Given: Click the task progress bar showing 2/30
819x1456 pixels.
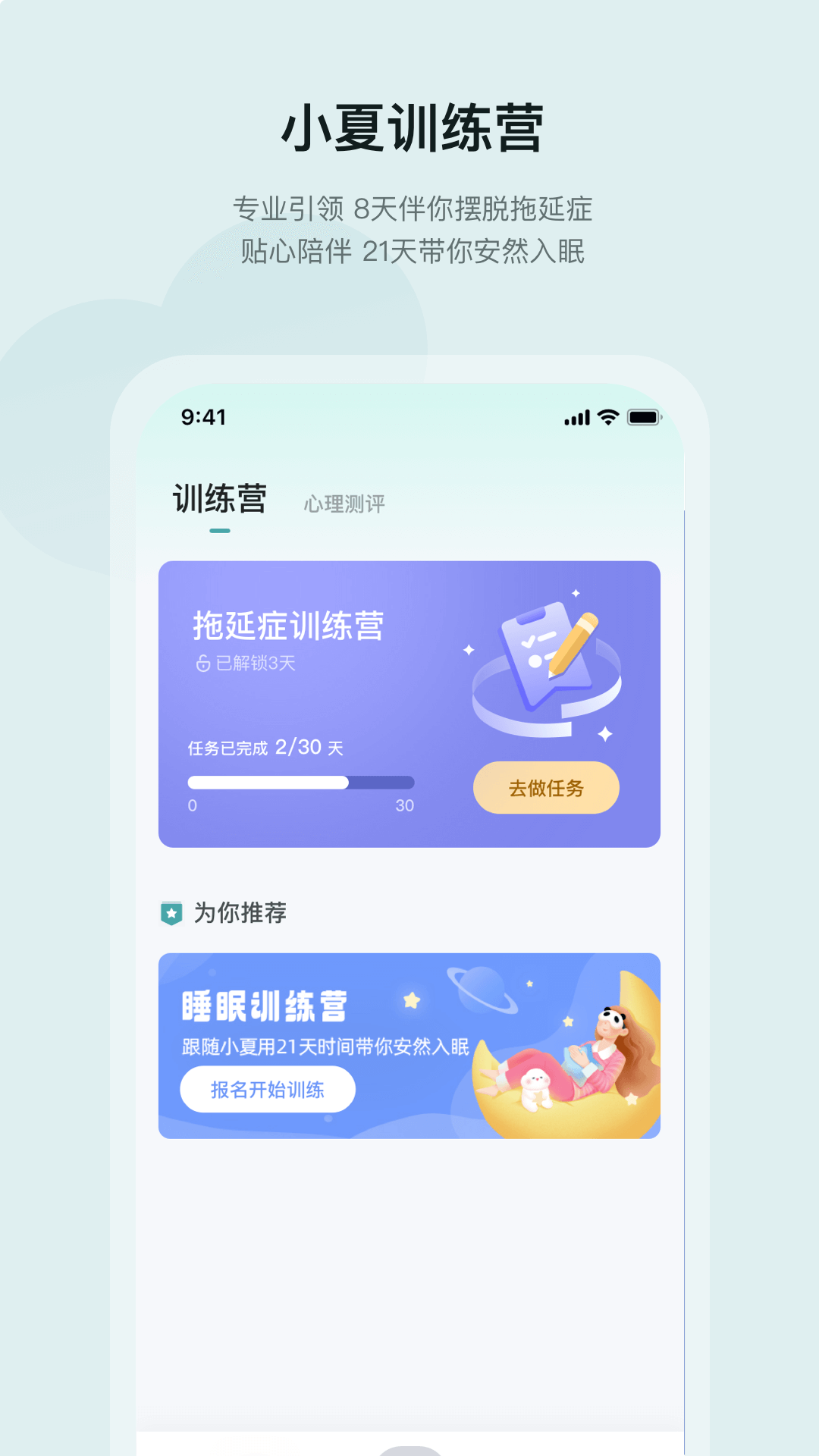Looking at the screenshot, I should pos(300,782).
